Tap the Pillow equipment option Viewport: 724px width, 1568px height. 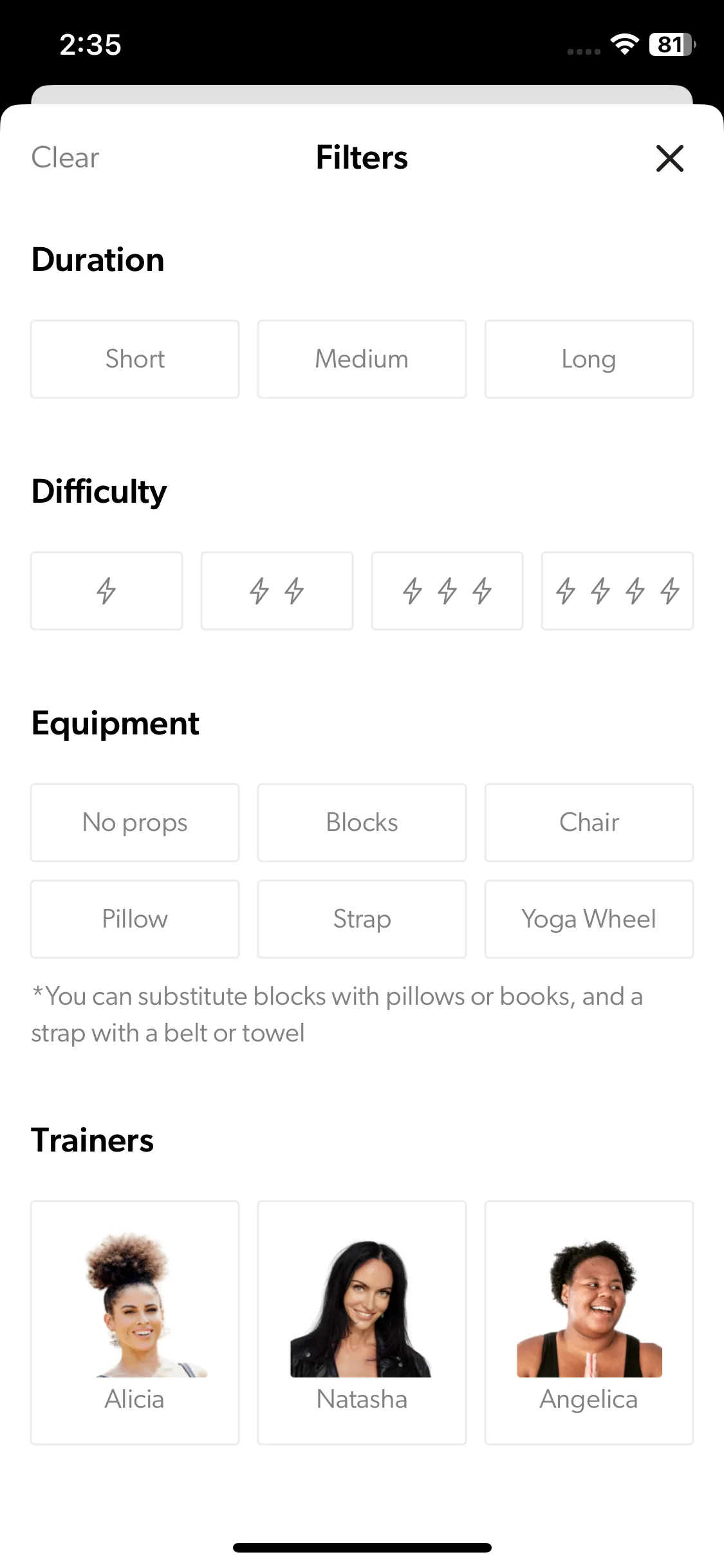point(135,919)
